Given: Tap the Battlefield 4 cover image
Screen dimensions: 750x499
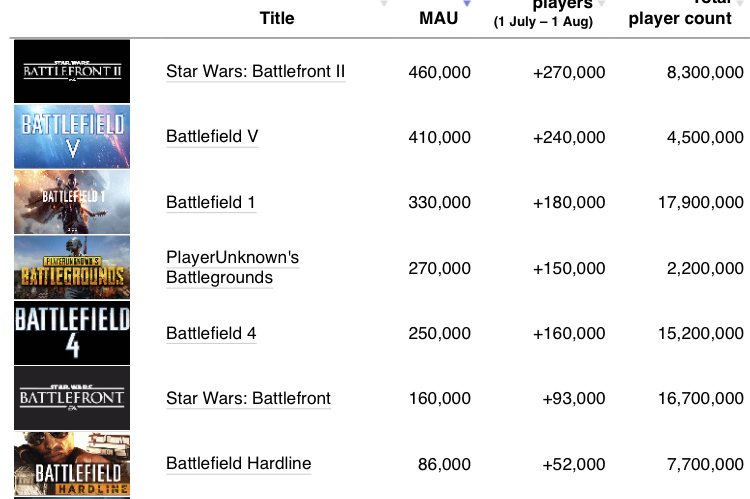Looking at the screenshot, I should [x=72, y=332].
